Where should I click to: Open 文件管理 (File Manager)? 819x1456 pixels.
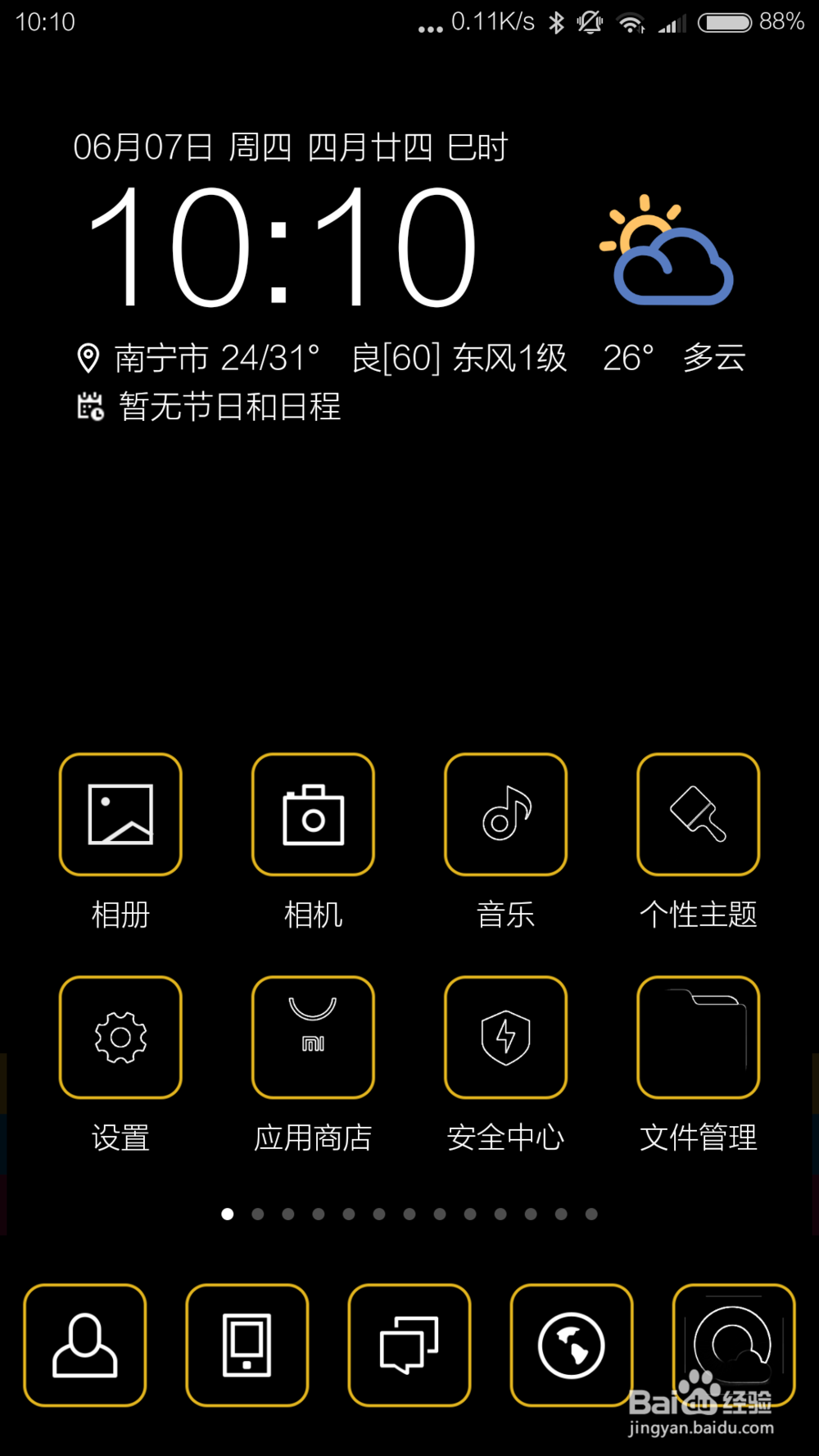[x=698, y=1036]
